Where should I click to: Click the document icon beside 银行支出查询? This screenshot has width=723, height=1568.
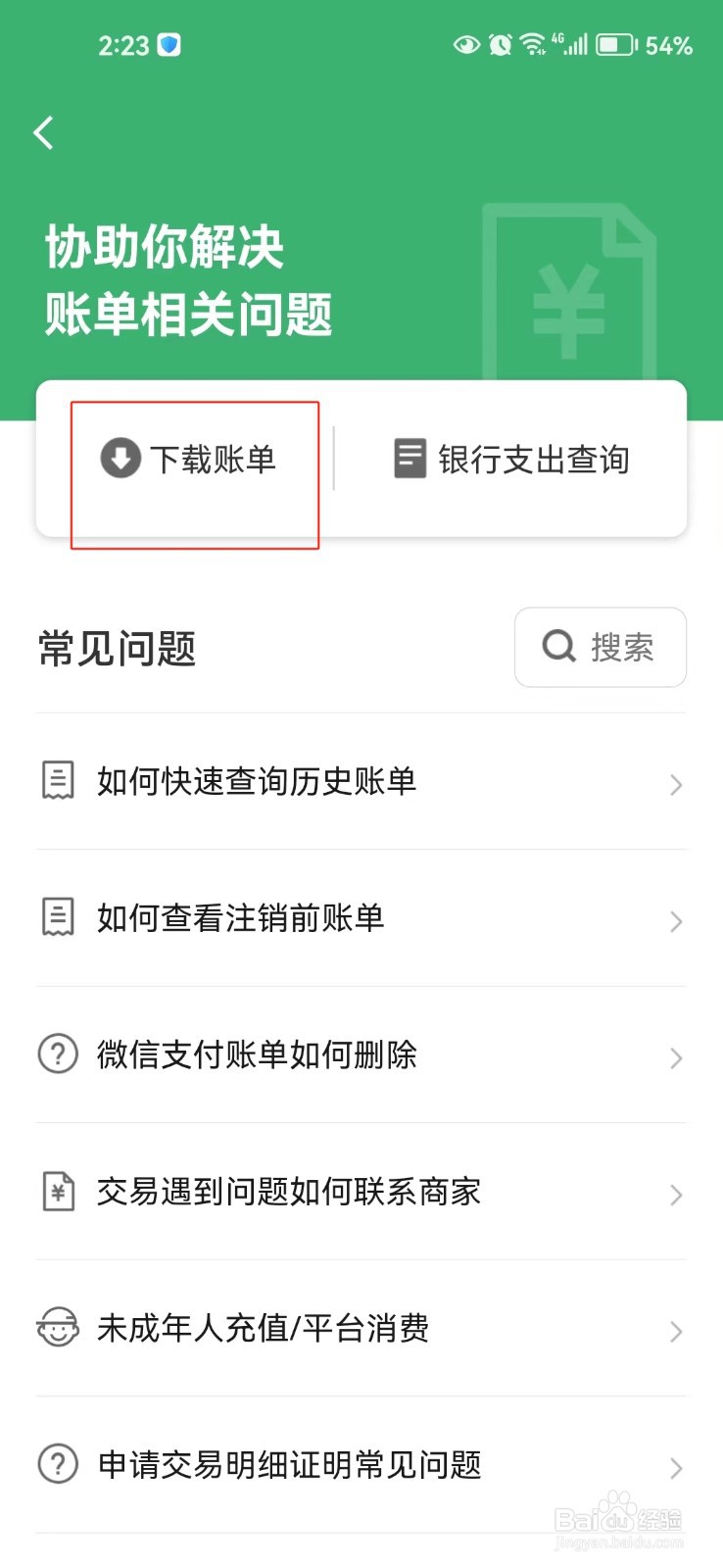pyautogui.click(x=409, y=458)
